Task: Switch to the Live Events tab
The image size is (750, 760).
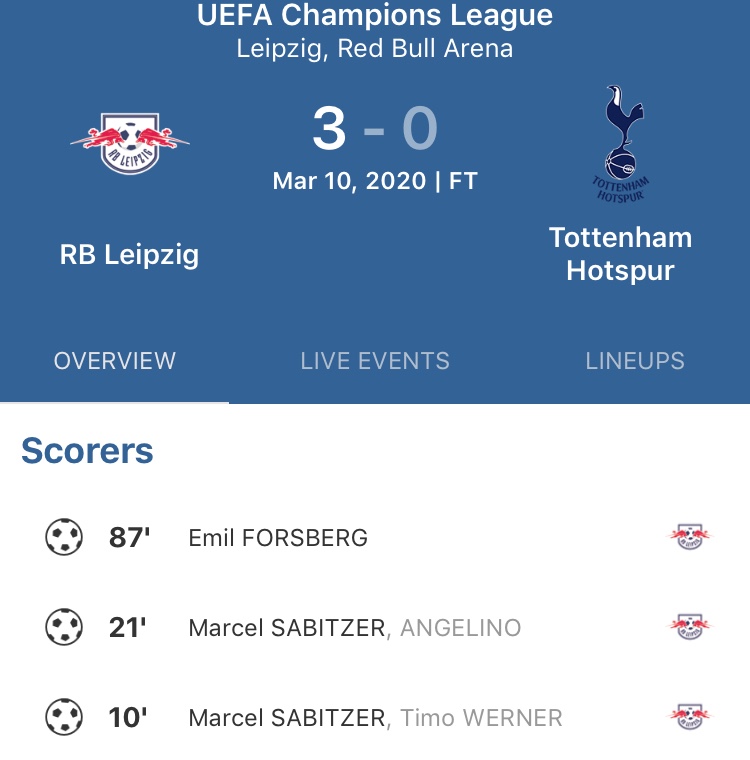Action: [x=375, y=361]
